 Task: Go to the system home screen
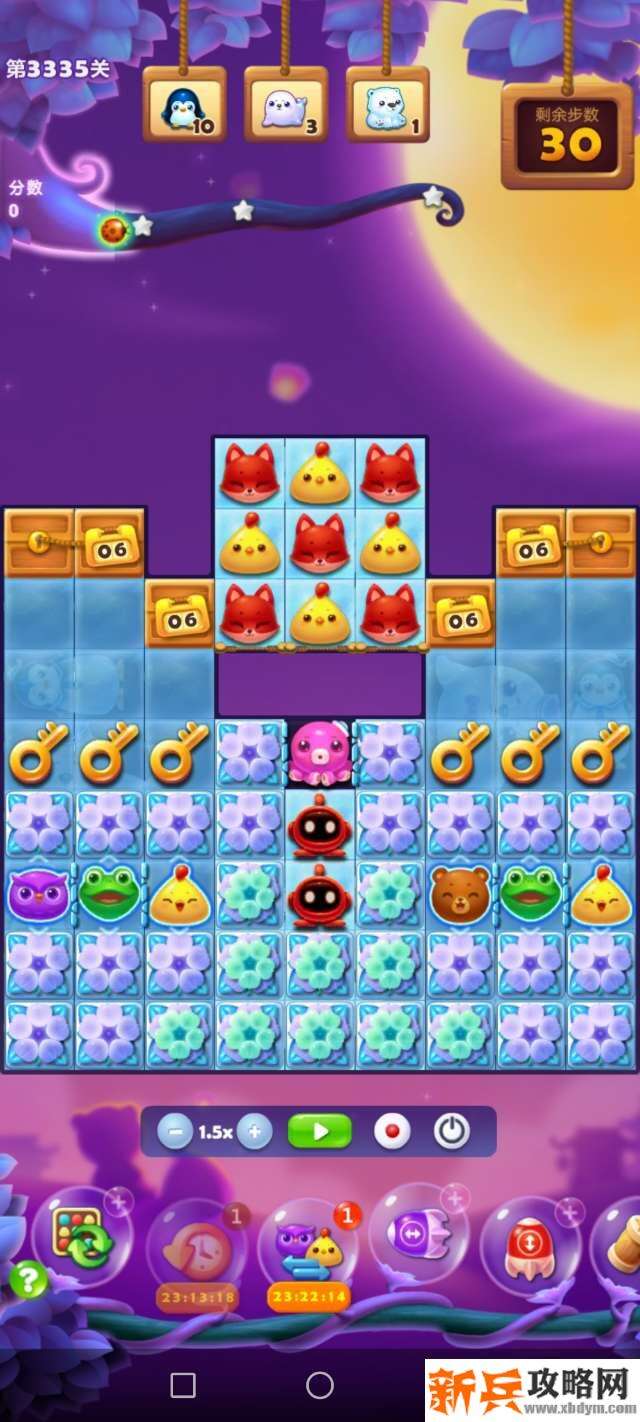(x=320, y=1385)
